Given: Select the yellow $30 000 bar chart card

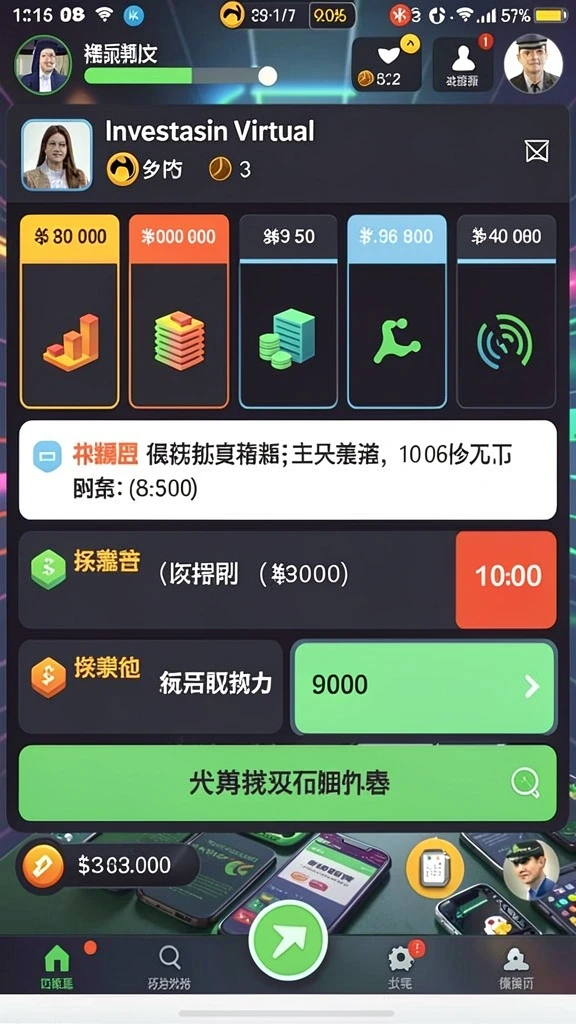Looking at the screenshot, I should pyautogui.click(x=70, y=312).
